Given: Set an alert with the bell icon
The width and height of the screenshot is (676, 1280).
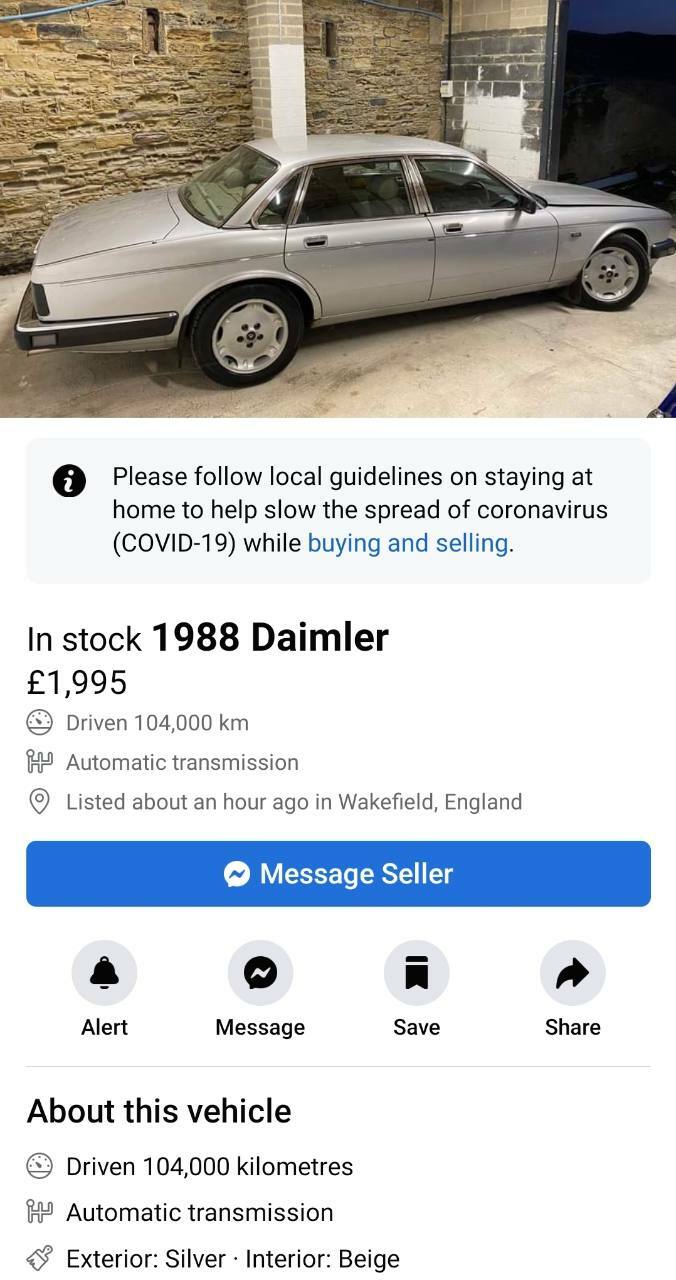Looking at the screenshot, I should click(104, 972).
